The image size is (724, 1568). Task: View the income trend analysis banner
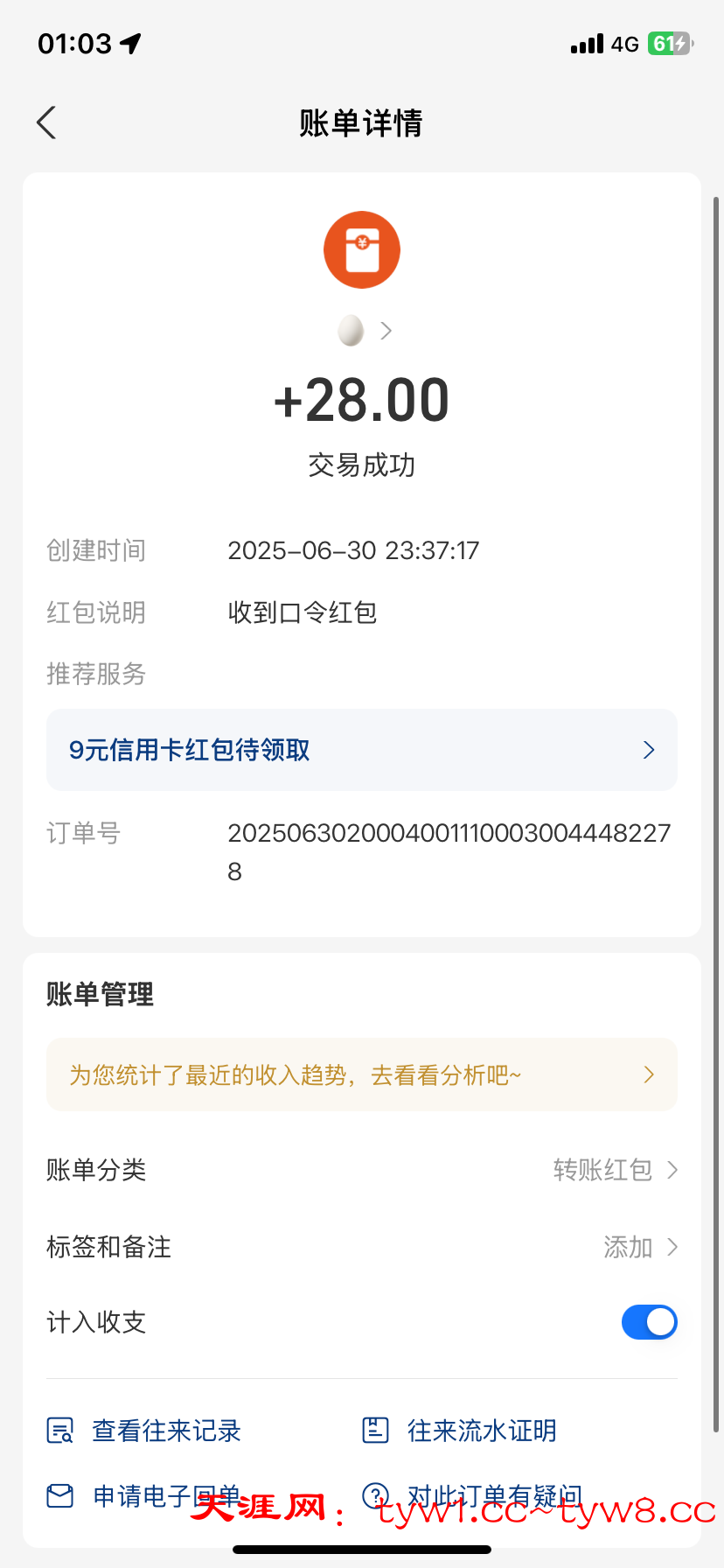(361, 1074)
